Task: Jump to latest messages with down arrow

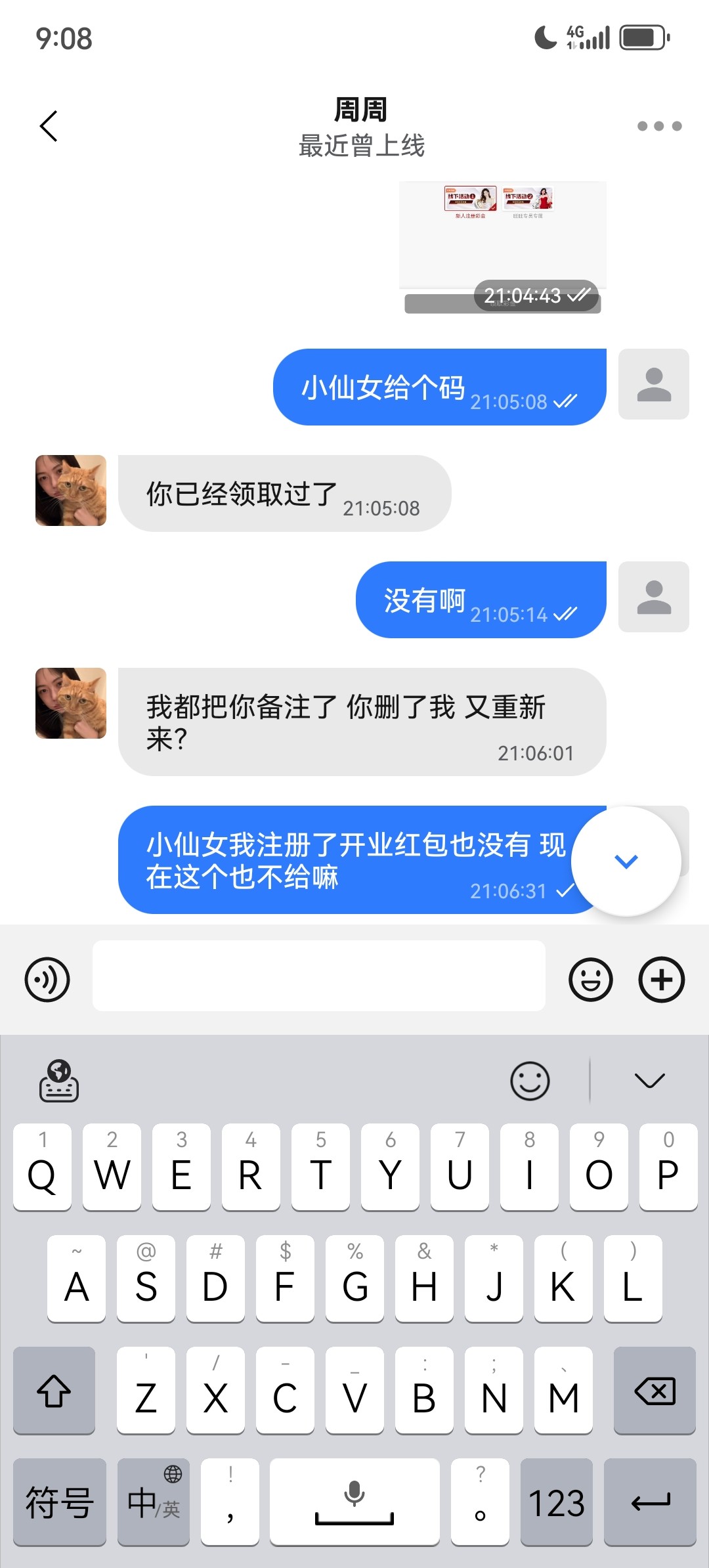Action: coord(626,861)
